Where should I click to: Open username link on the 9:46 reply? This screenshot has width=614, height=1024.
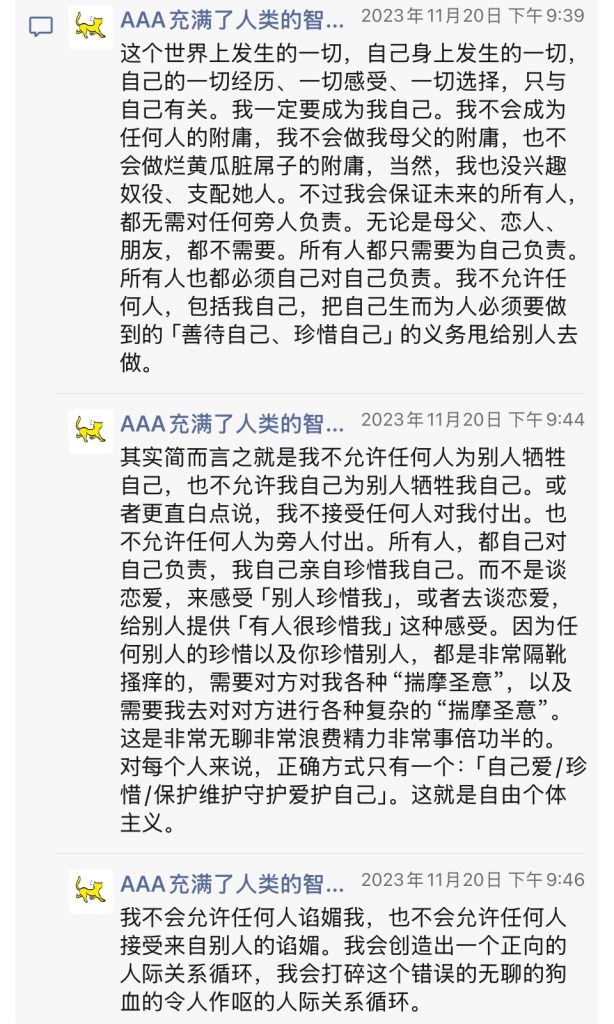[232, 883]
